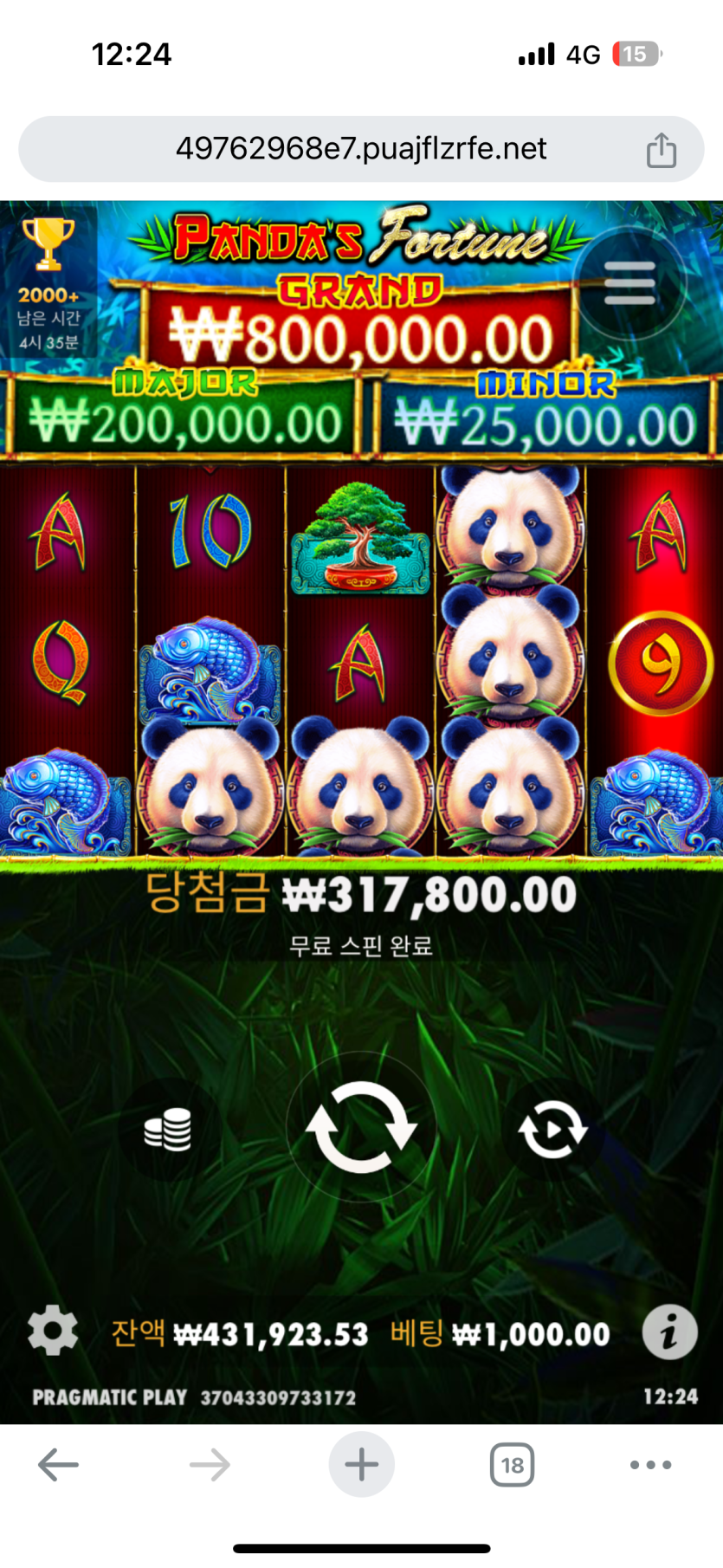
Task: Tap the browser address bar
Action: pyautogui.click(x=361, y=149)
